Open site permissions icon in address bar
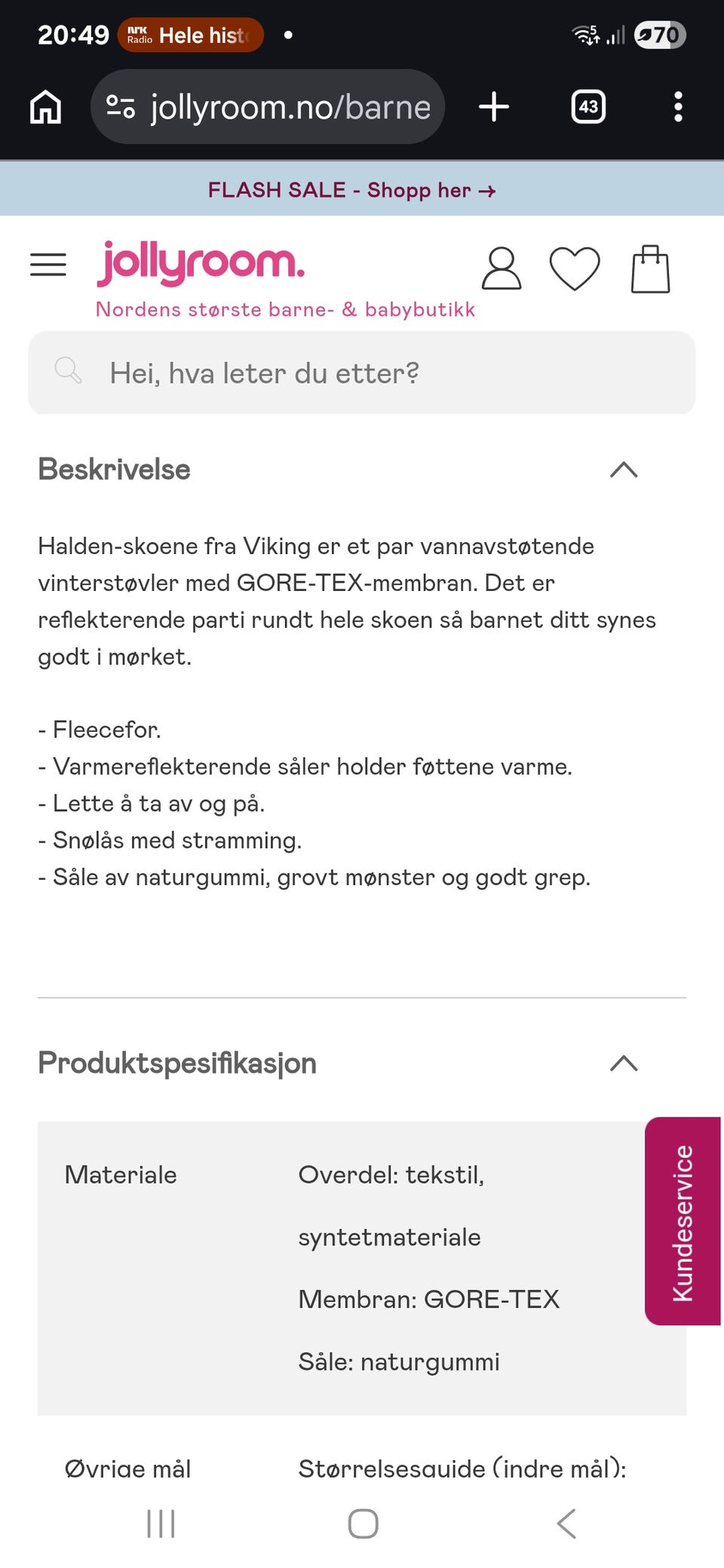Screen dimensions: 724x1568 click(x=123, y=106)
